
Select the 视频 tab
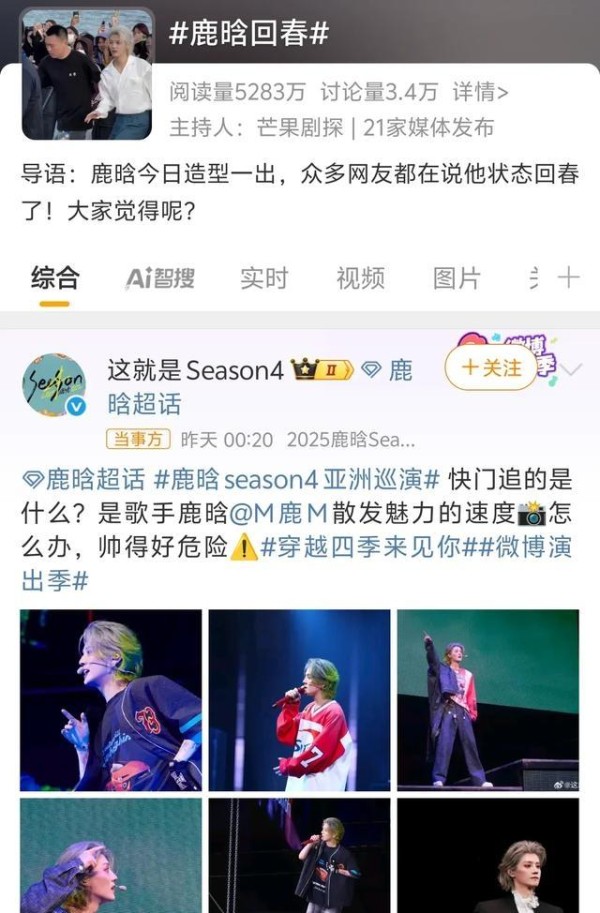(x=360, y=278)
